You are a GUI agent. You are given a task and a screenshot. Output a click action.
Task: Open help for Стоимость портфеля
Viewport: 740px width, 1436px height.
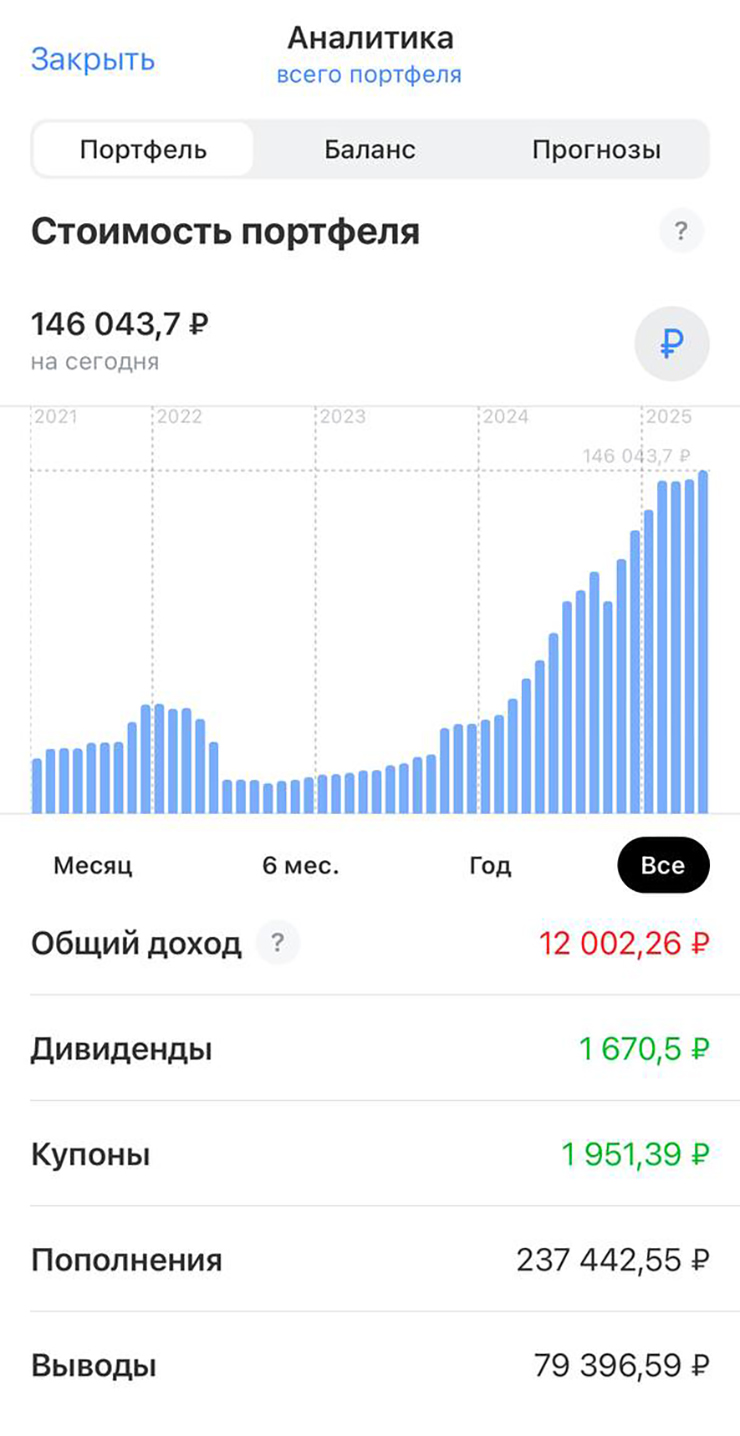click(681, 232)
